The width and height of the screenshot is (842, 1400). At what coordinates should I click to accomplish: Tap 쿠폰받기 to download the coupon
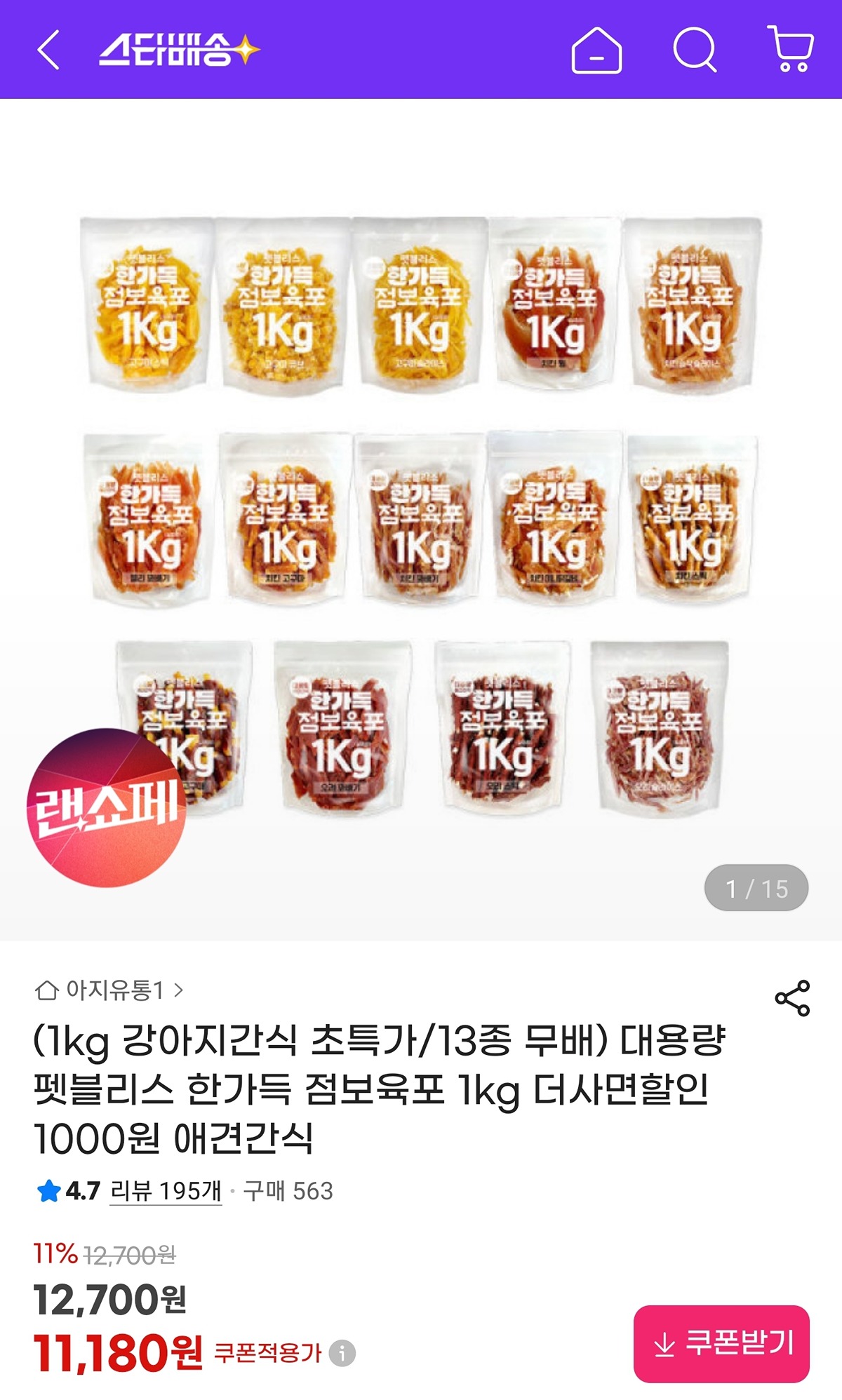(x=721, y=1343)
